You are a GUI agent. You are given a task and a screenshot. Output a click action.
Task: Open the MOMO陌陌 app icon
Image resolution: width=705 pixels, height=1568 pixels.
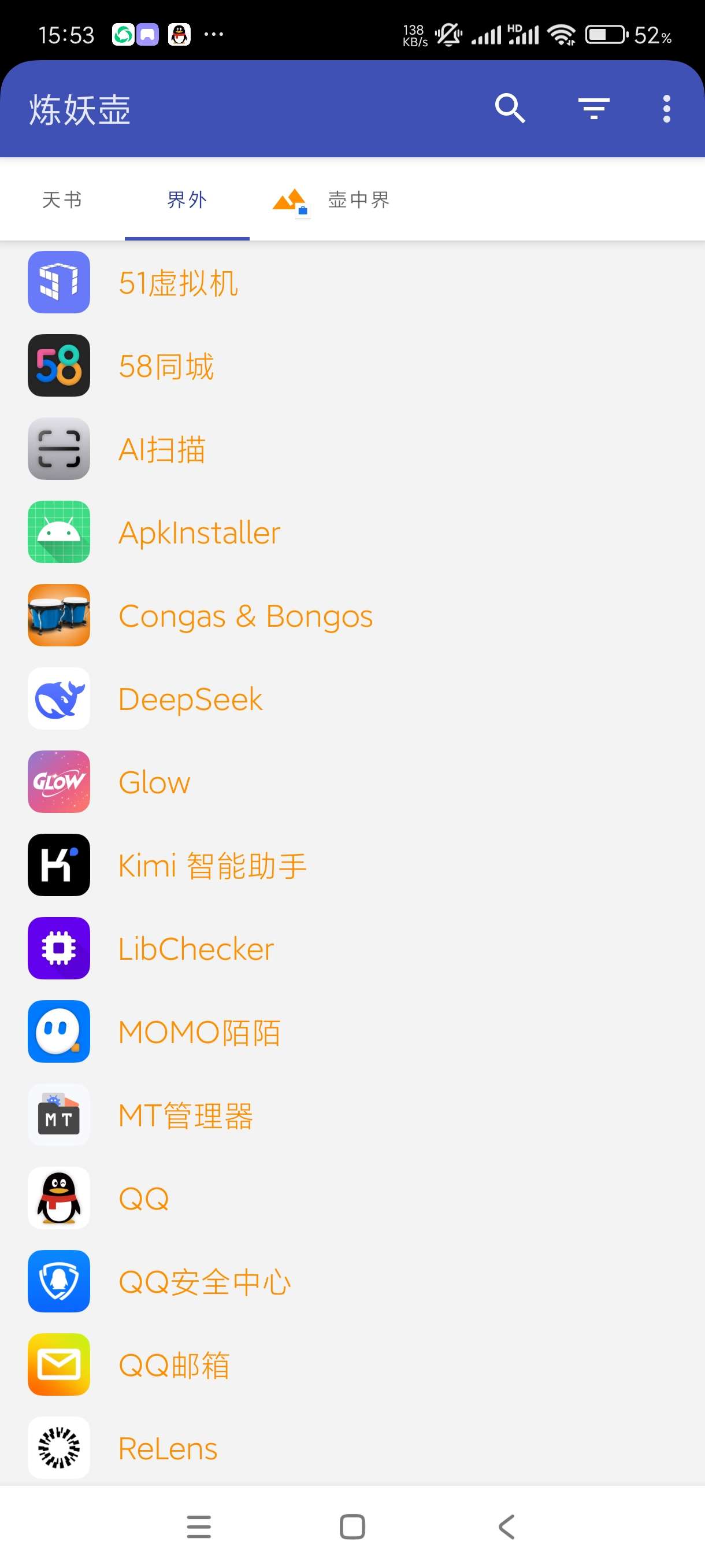coord(58,1031)
